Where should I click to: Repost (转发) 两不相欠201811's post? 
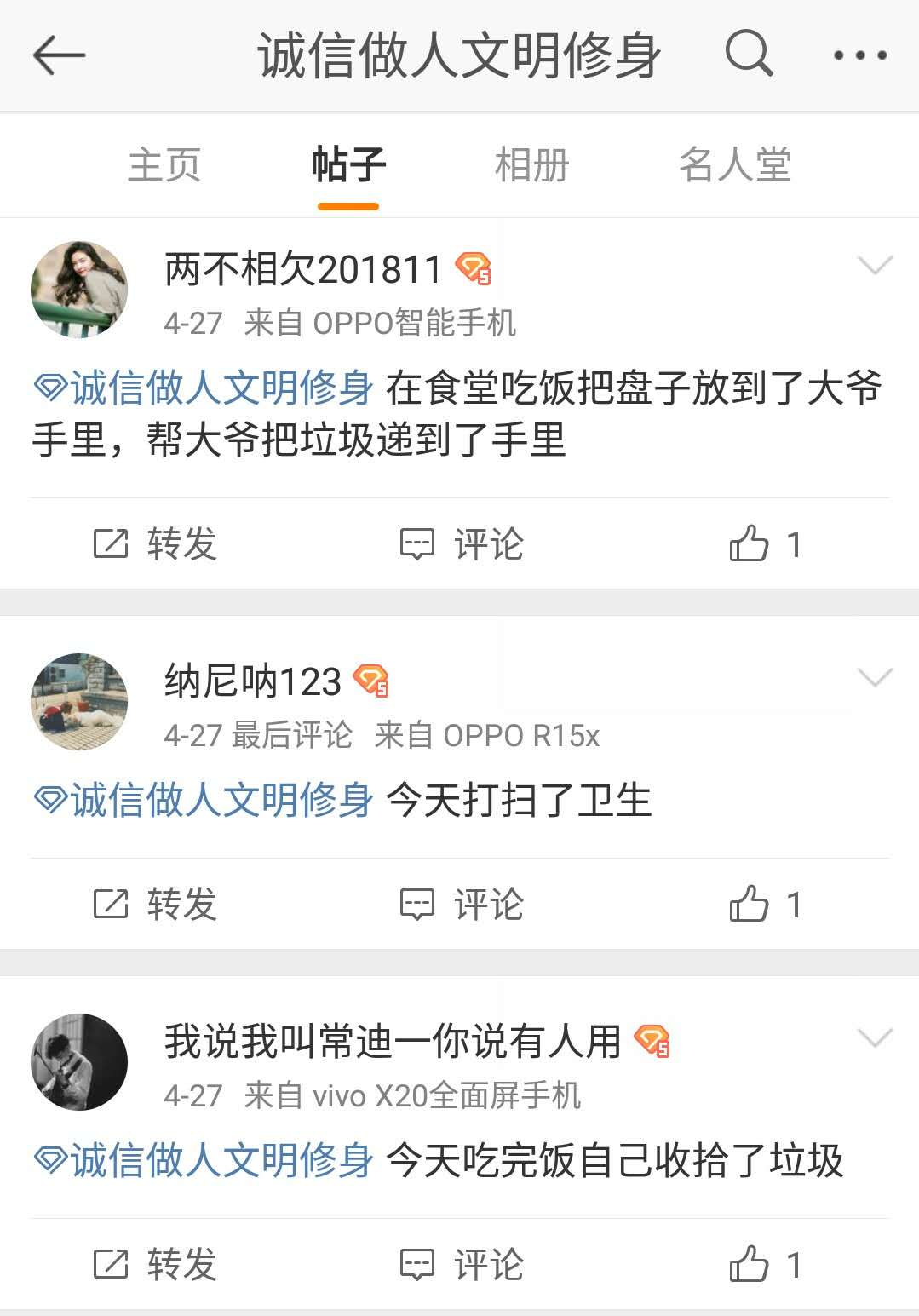(155, 543)
